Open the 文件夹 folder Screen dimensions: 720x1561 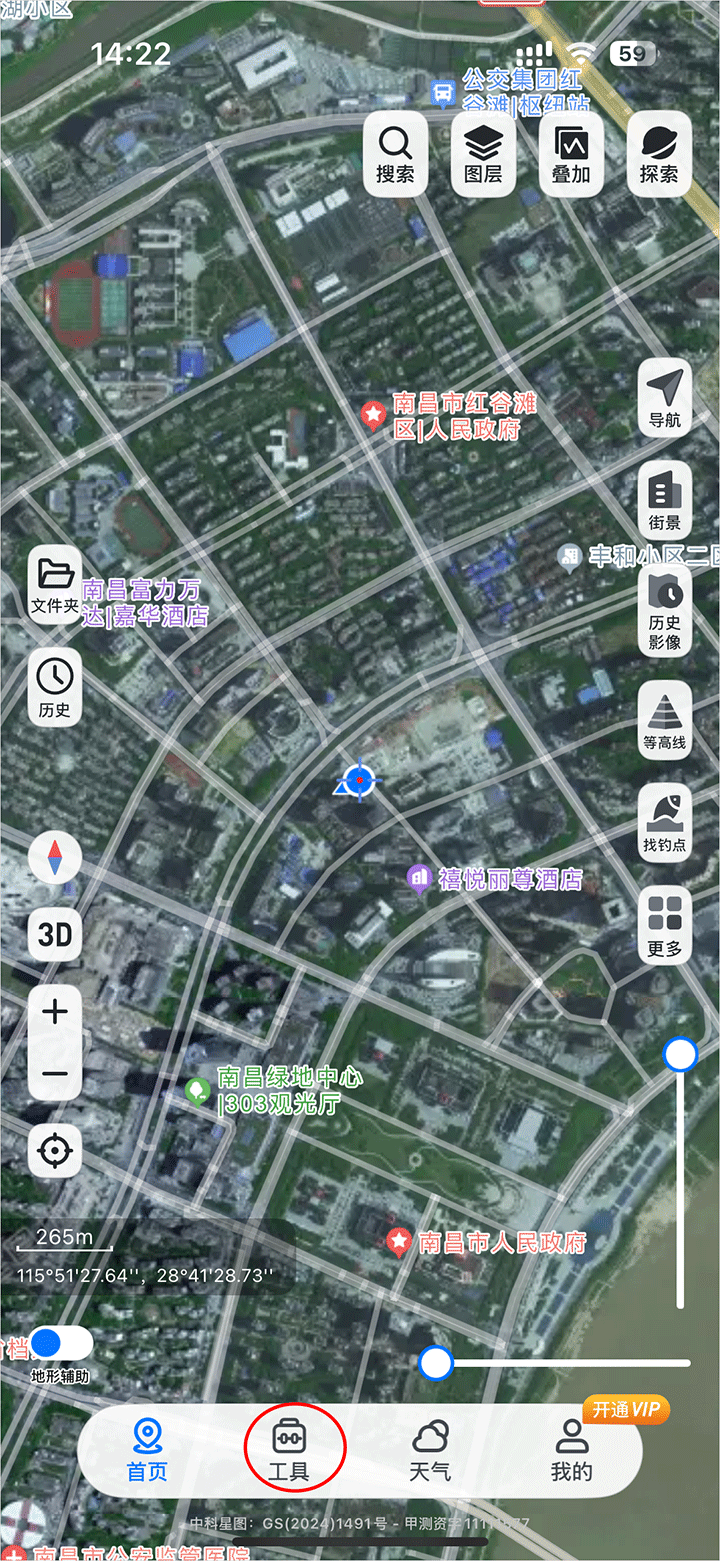(x=55, y=585)
